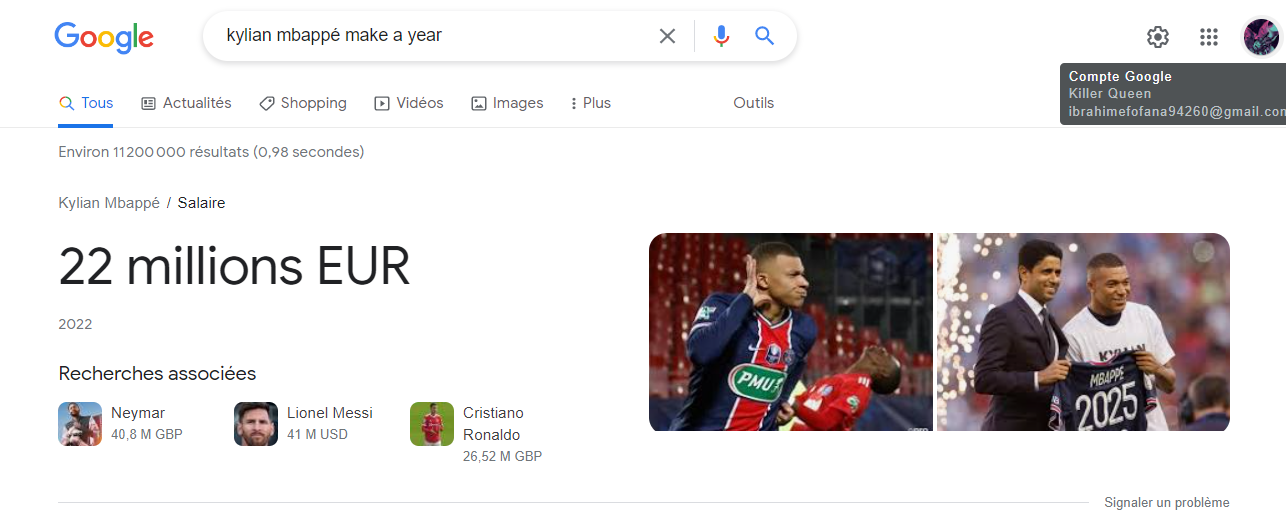This screenshot has width=1286, height=519.
Task: Open the Google account avatar
Action: coord(1261,37)
